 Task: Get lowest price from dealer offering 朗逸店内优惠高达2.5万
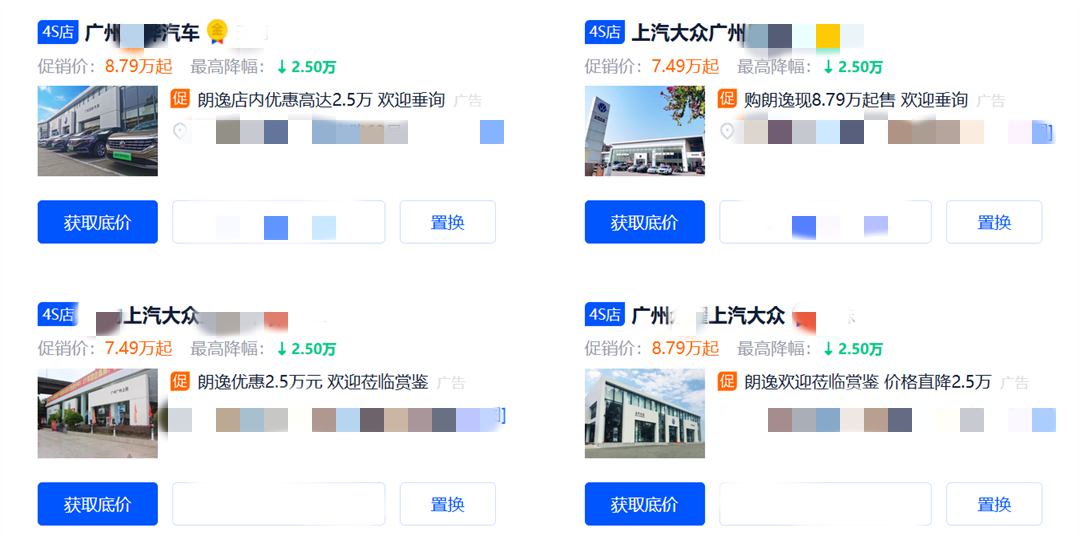tap(97, 222)
